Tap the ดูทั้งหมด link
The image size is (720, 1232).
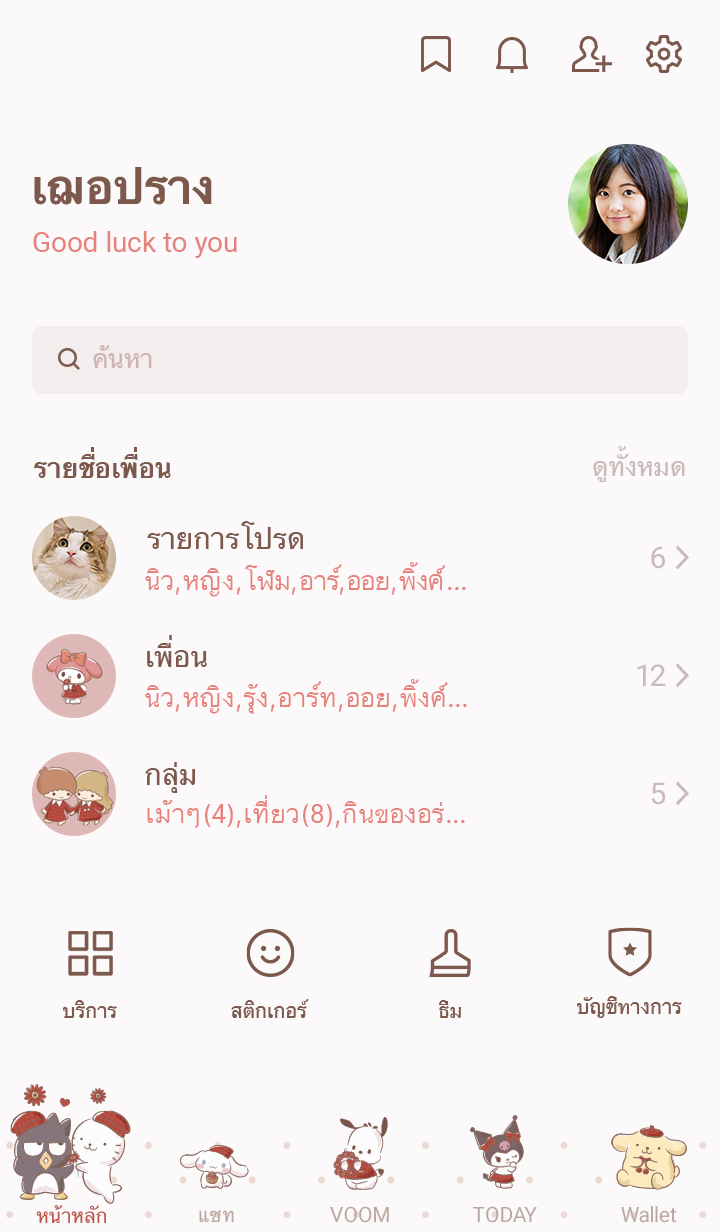(x=638, y=469)
